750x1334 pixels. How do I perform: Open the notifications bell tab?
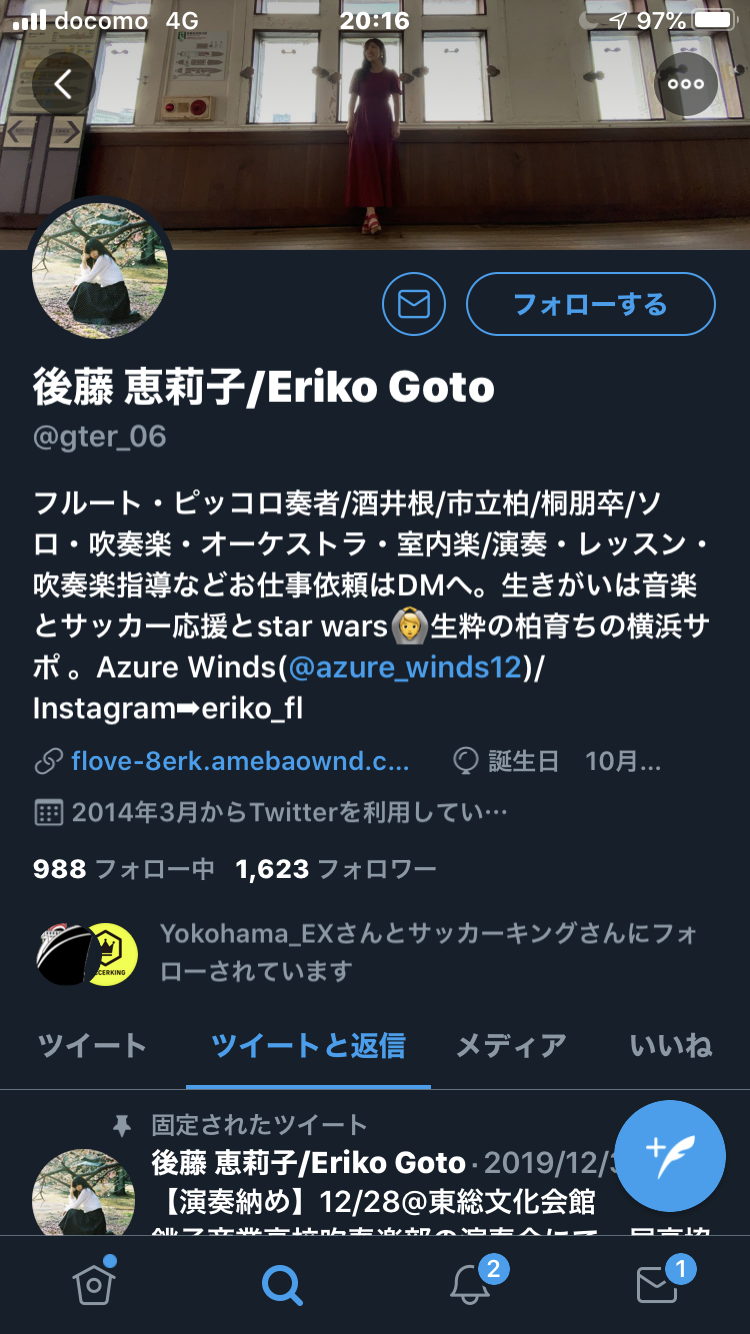click(470, 1284)
